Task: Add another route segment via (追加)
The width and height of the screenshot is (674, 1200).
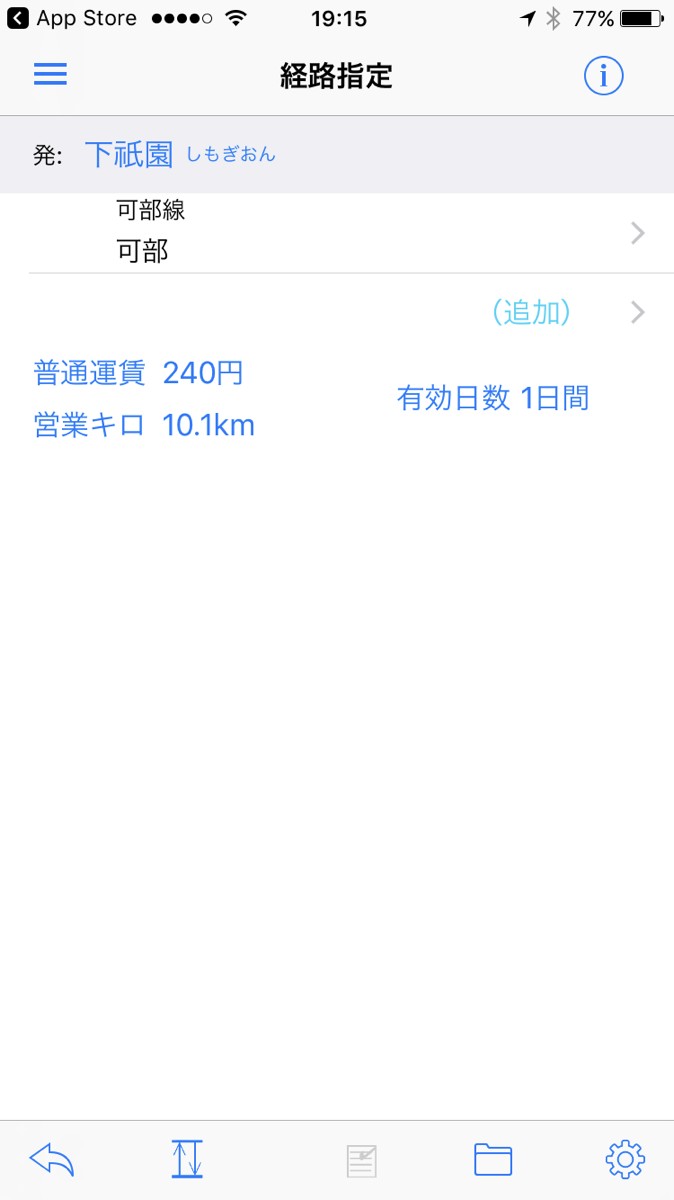Action: point(532,313)
